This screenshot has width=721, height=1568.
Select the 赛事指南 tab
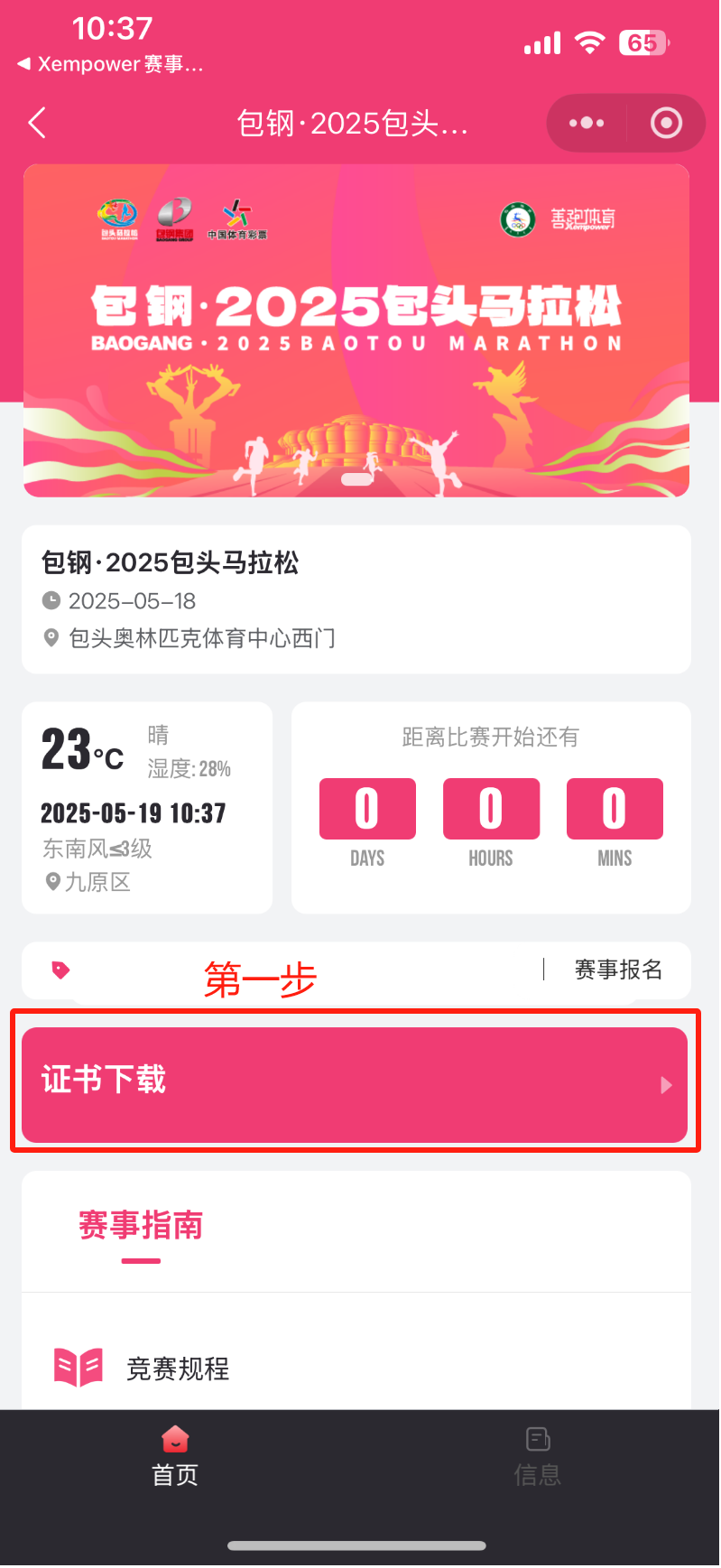pyautogui.click(x=141, y=1226)
